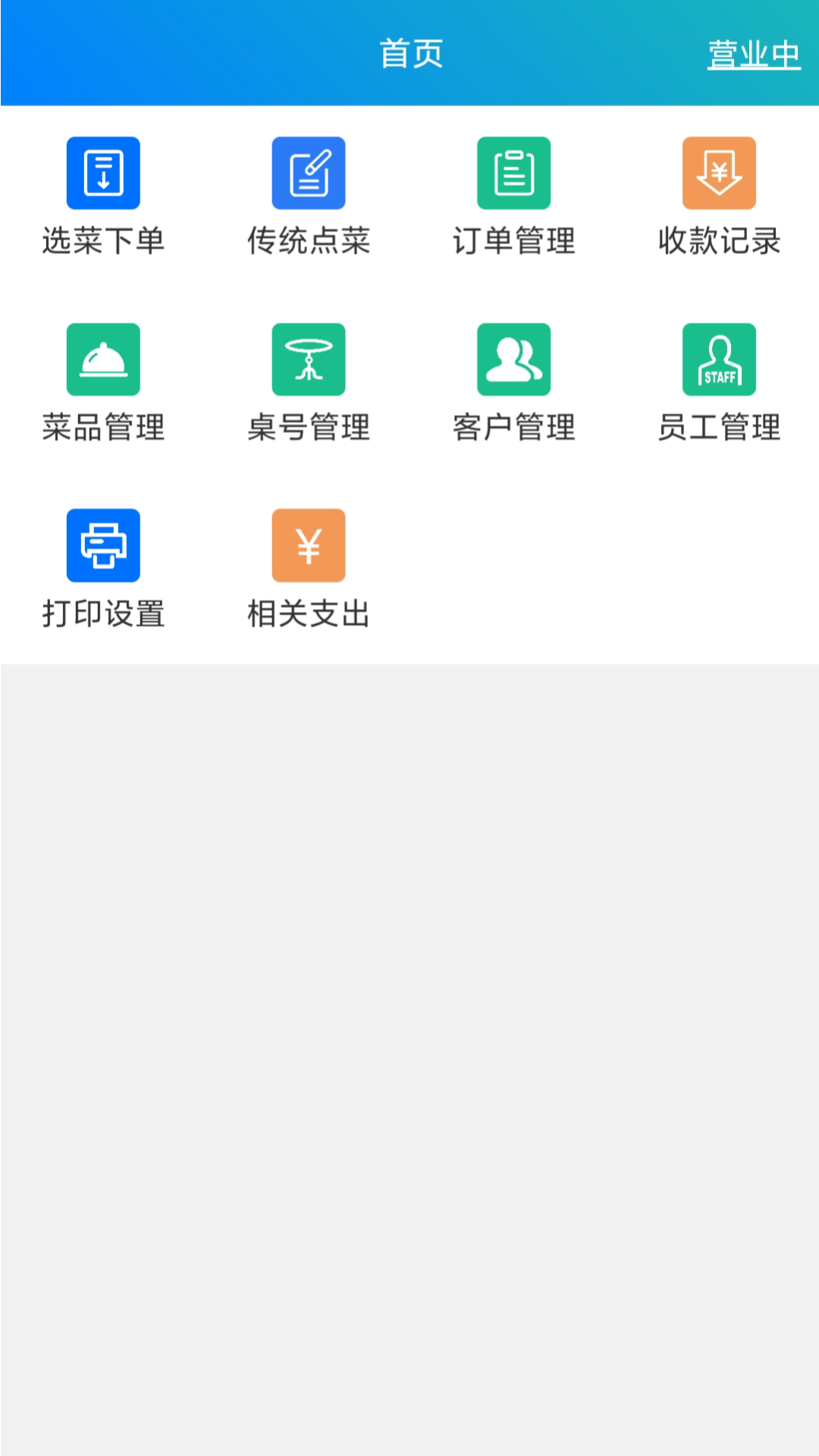The height and width of the screenshot is (1456, 819).
Task: Open the 收款记录 payment records icon
Action: click(719, 172)
